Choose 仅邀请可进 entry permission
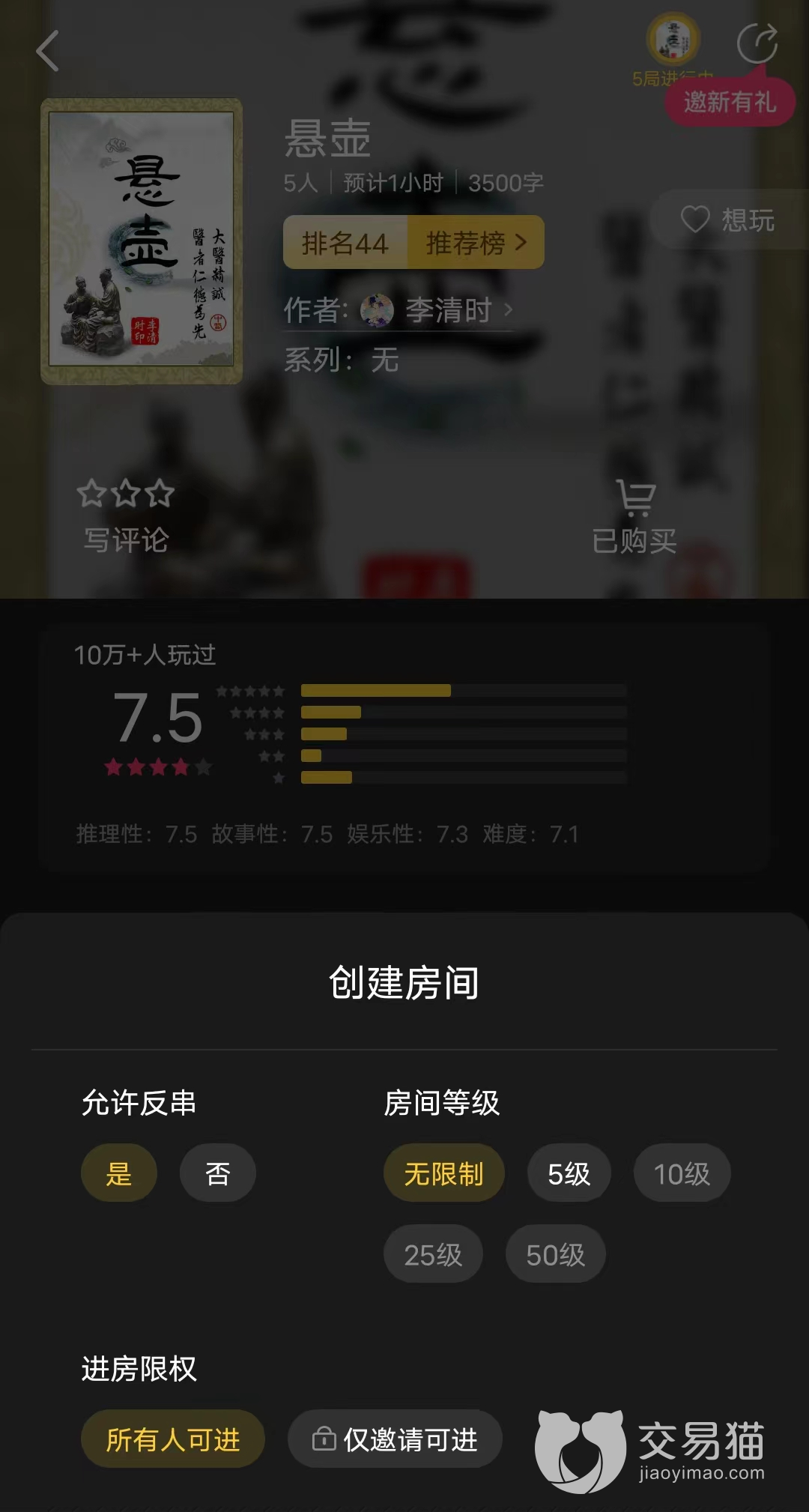This screenshot has width=809, height=1512. tap(395, 1439)
